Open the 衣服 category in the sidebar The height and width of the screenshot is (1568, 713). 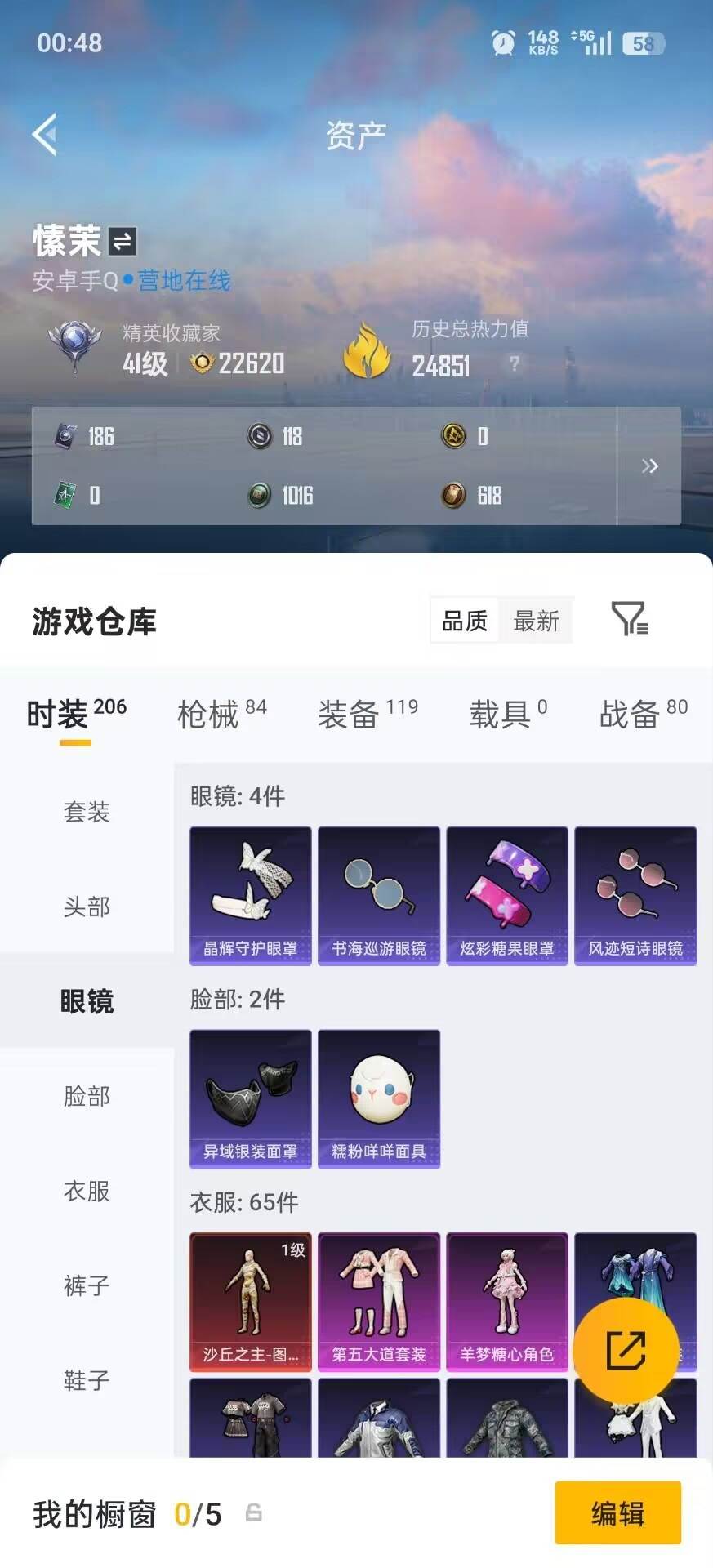[x=85, y=1192]
